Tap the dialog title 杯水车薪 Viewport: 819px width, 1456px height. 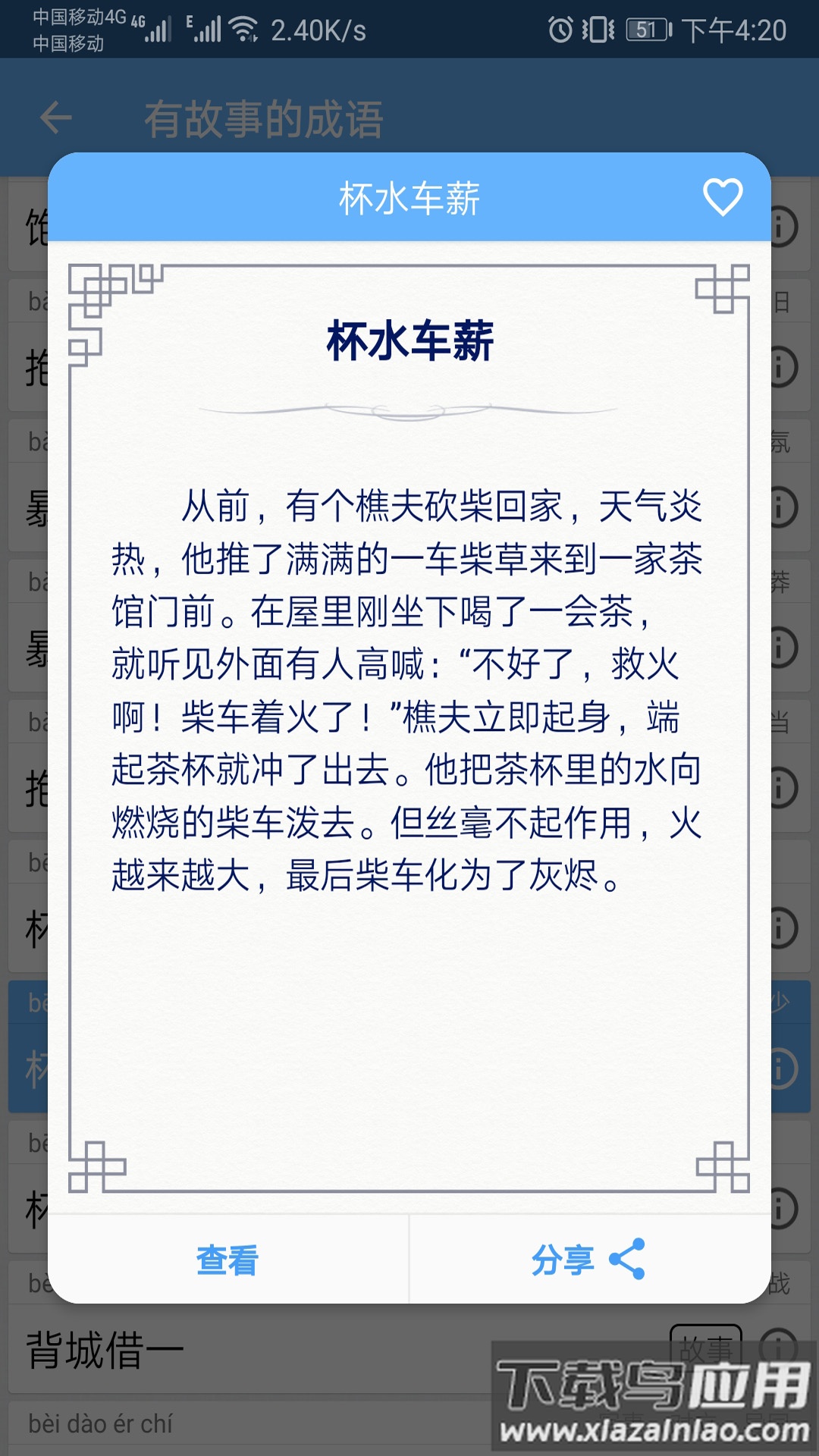pos(409,197)
